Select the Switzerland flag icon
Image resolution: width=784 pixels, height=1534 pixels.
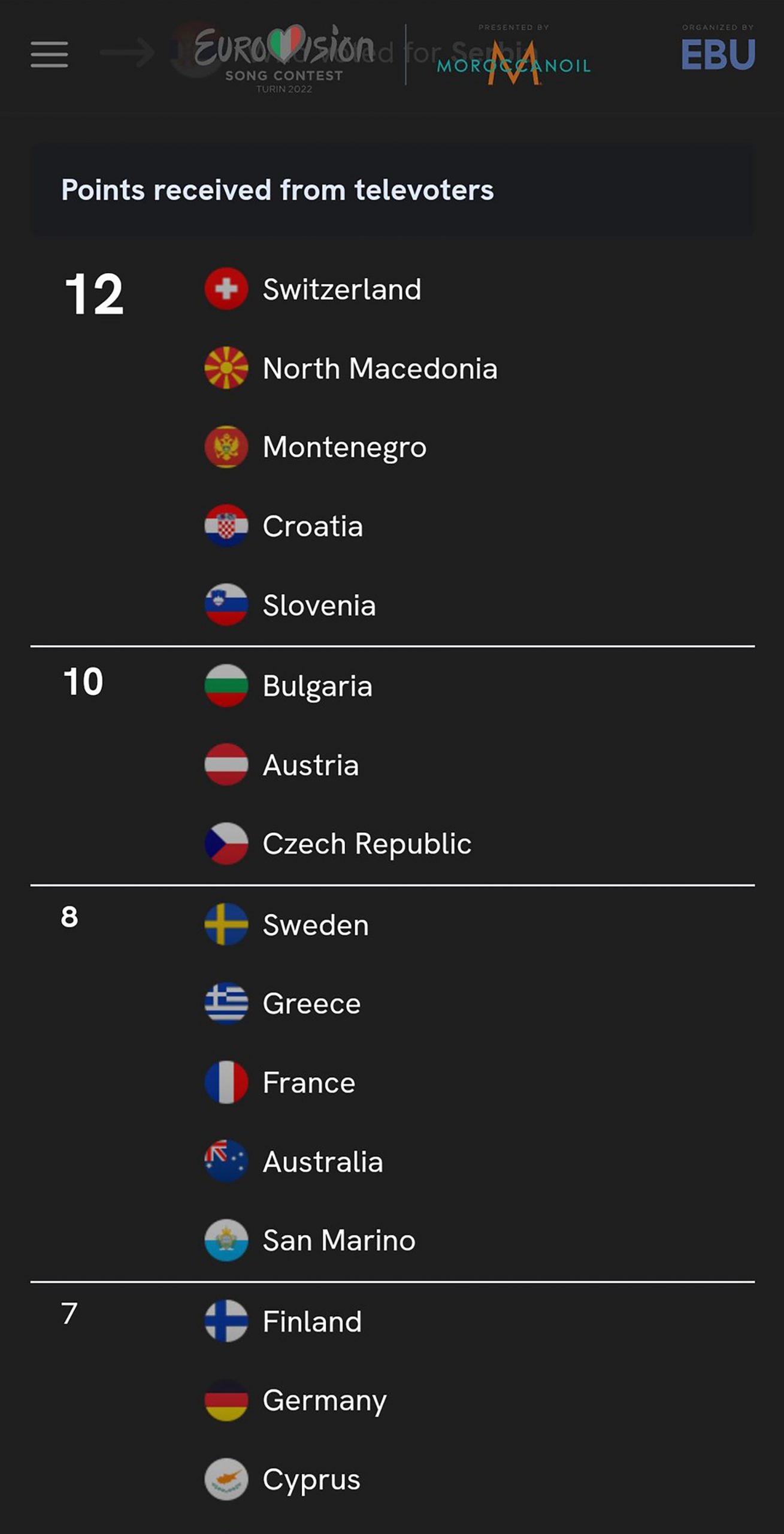[225, 288]
